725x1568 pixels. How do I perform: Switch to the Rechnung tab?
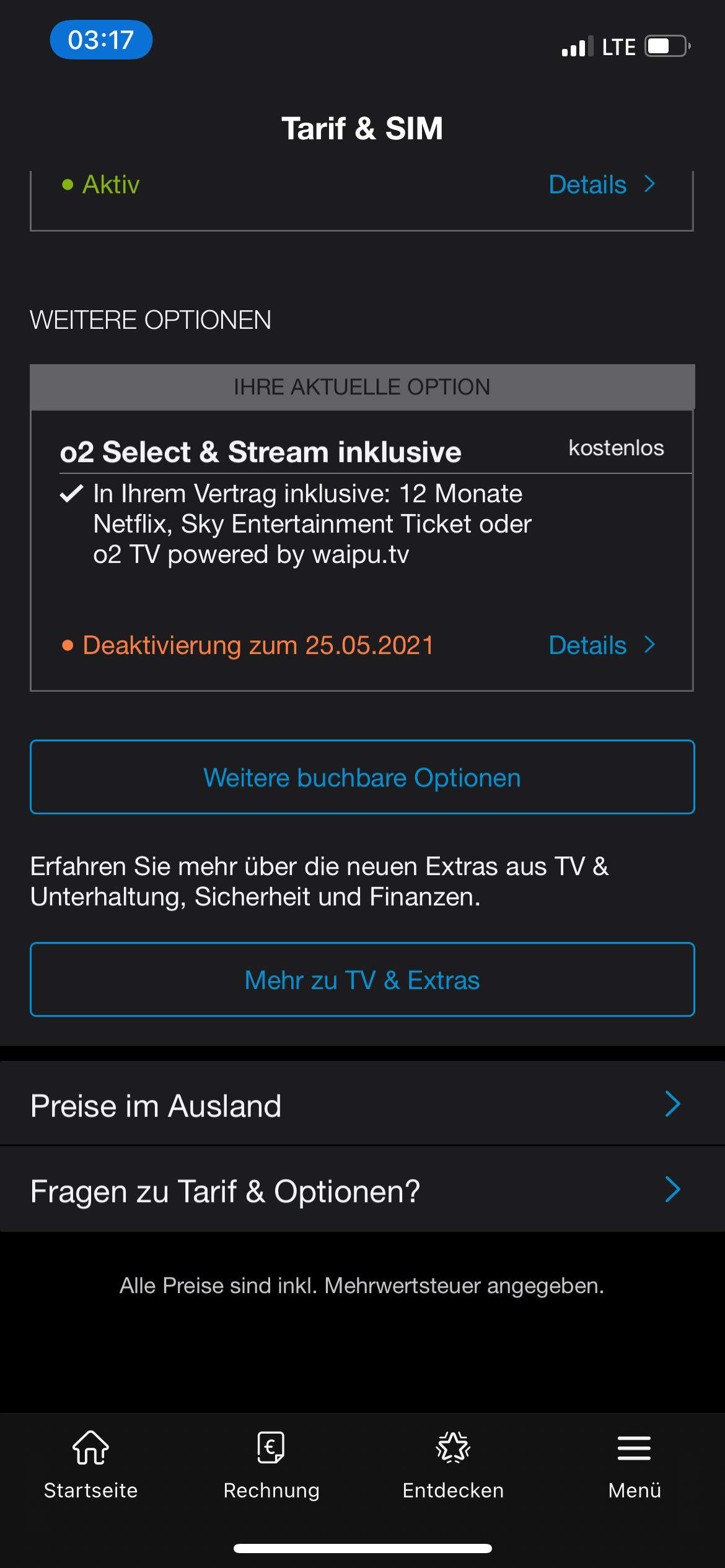click(271, 1464)
